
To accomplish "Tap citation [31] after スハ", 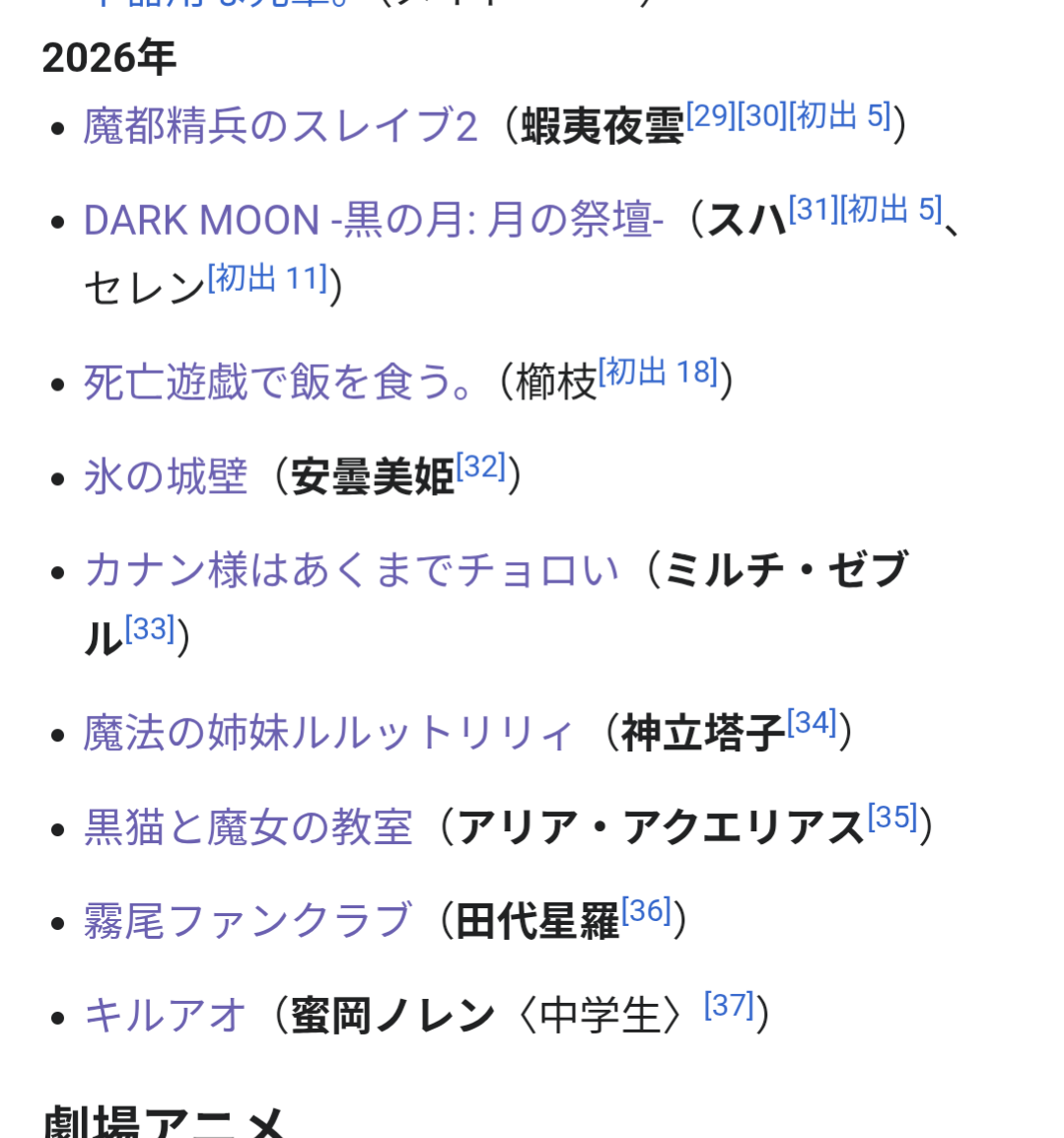I will (x=814, y=209).
